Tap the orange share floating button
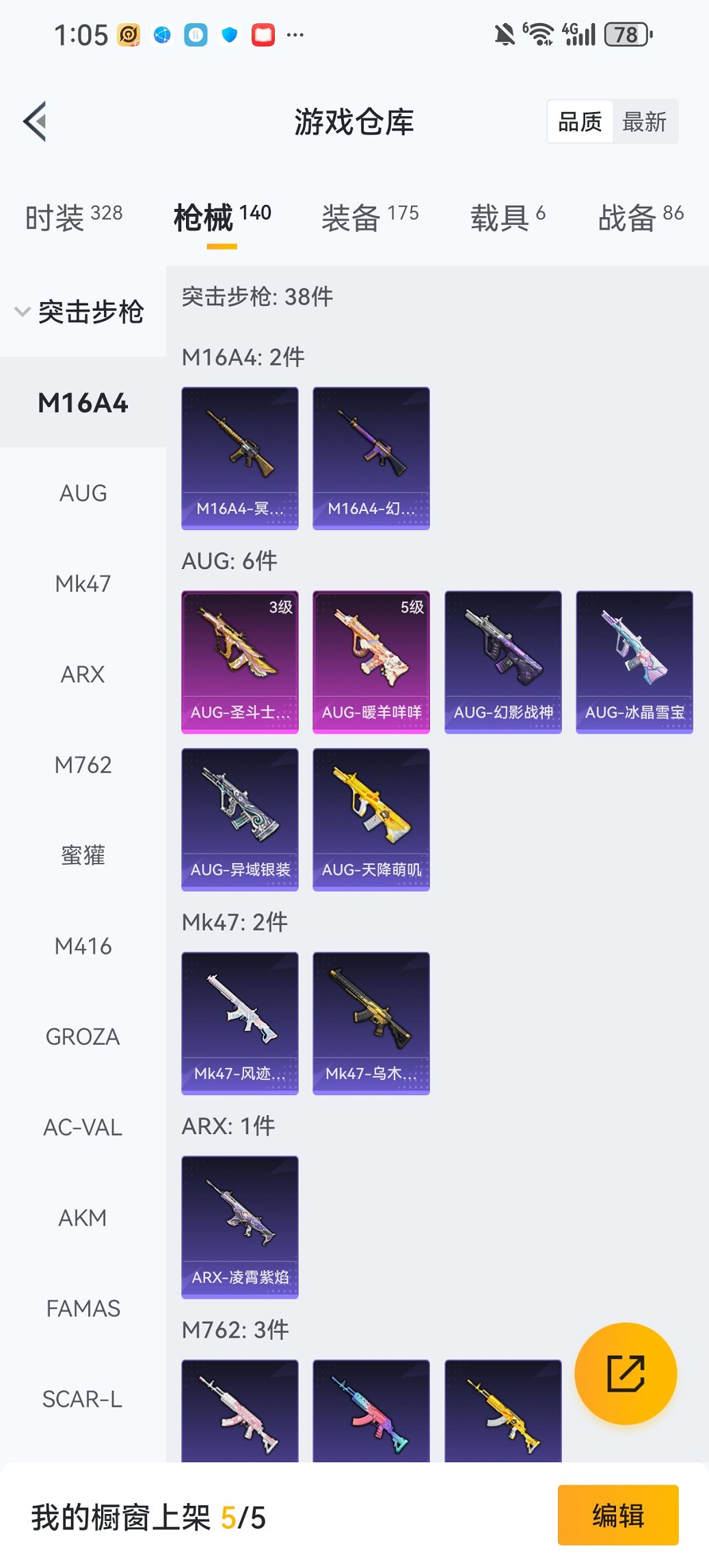Image resolution: width=709 pixels, height=1568 pixels. click(x=626, y=1374)
